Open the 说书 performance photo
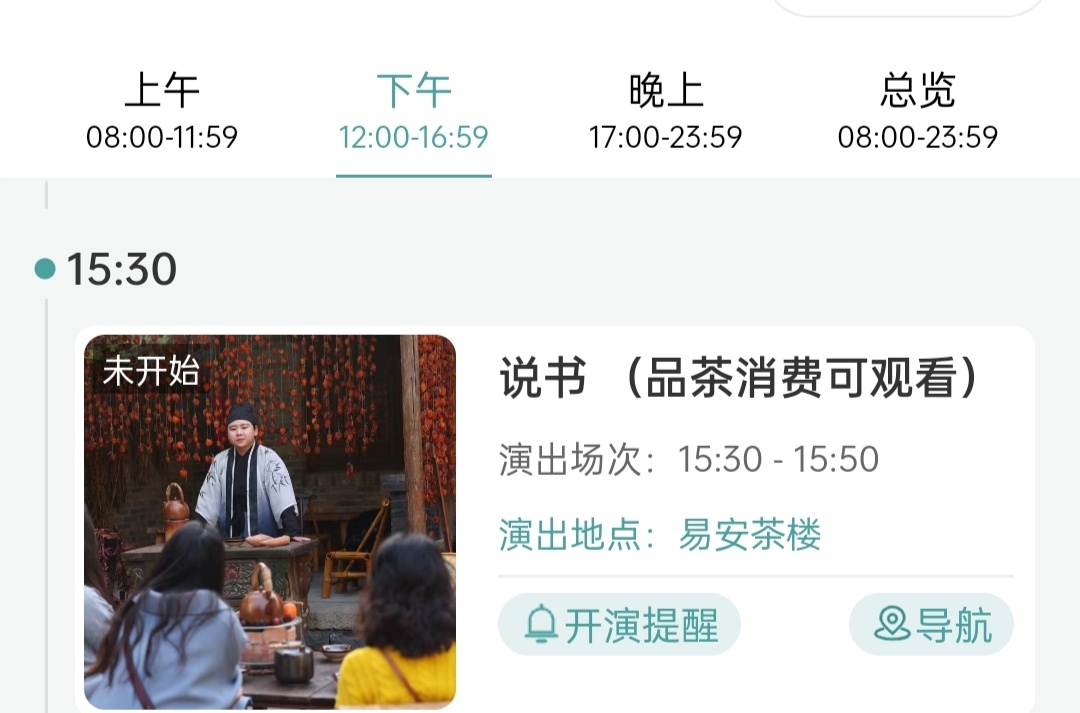 tap(270, 521)
